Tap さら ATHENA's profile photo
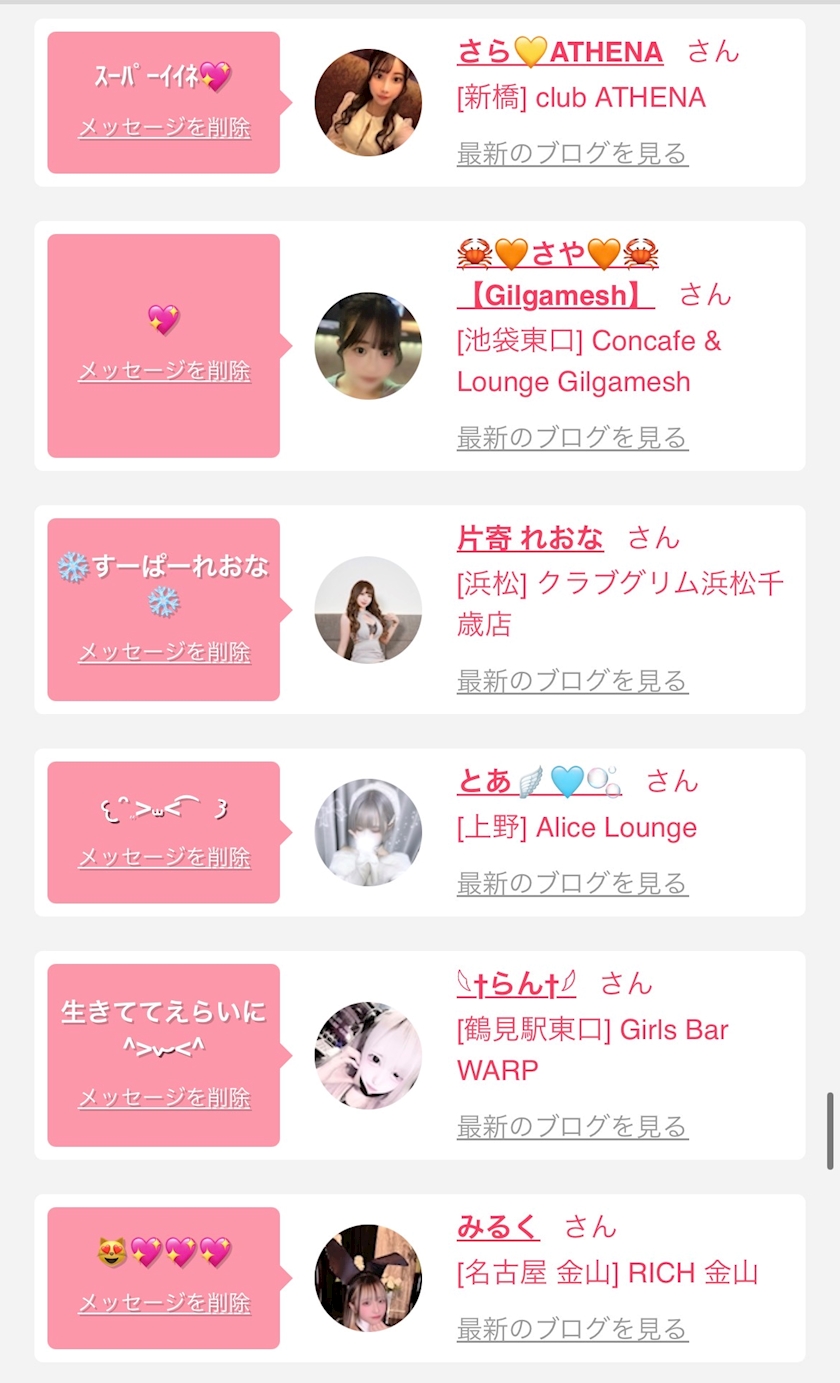This screenshot has width=840, height=1383. tap(368, 102)
